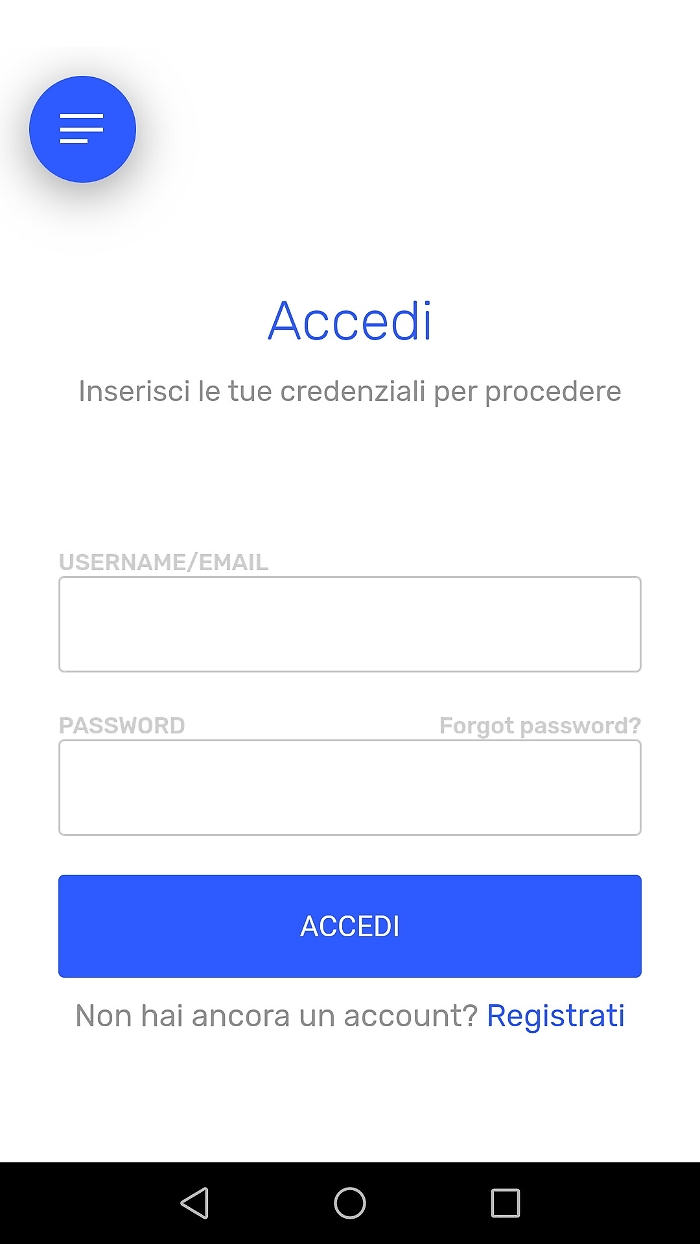
Task: Return to the system home screen
Action: click(350, 1202)
